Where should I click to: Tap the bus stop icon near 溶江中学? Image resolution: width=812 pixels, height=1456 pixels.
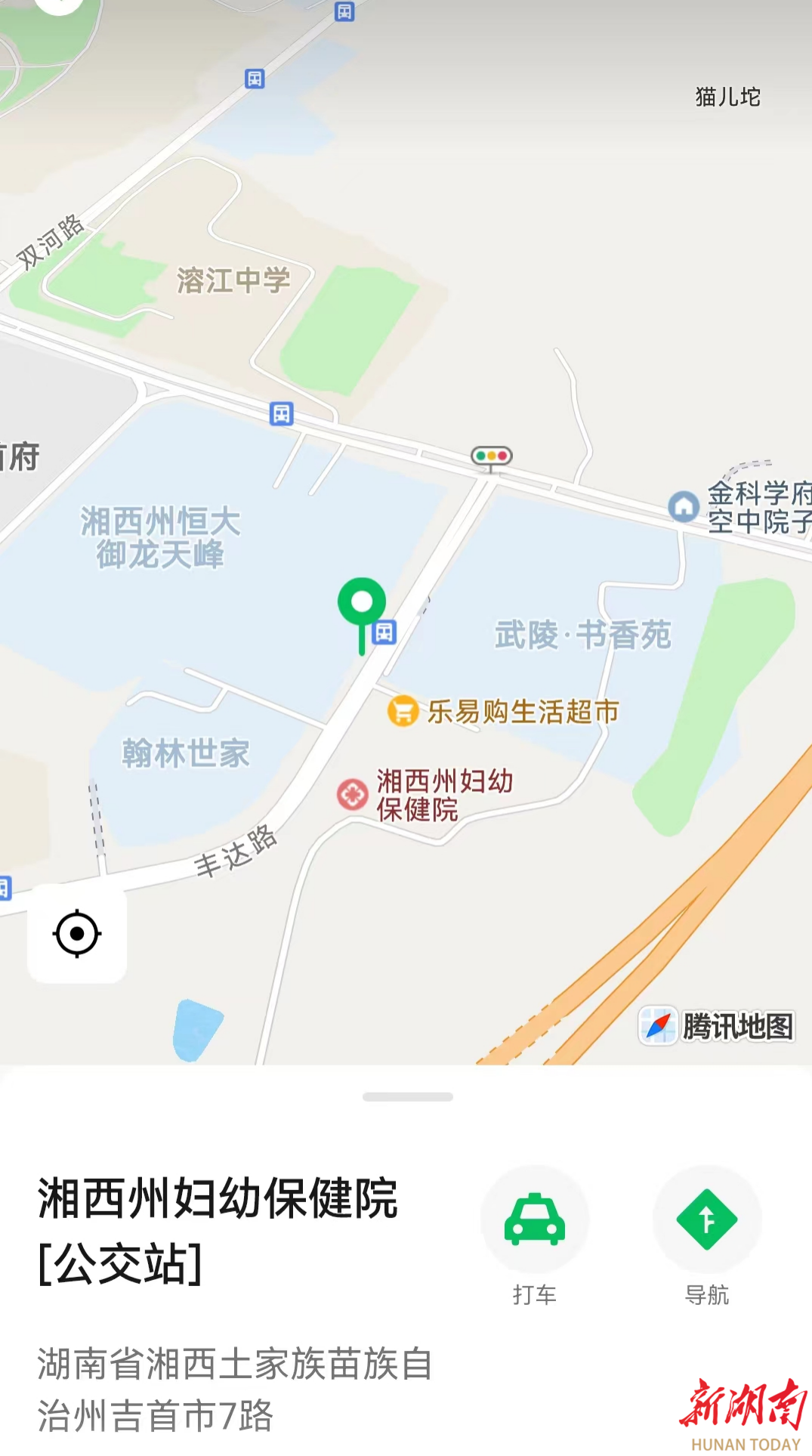pyautogui.click(x=281, y=413)
